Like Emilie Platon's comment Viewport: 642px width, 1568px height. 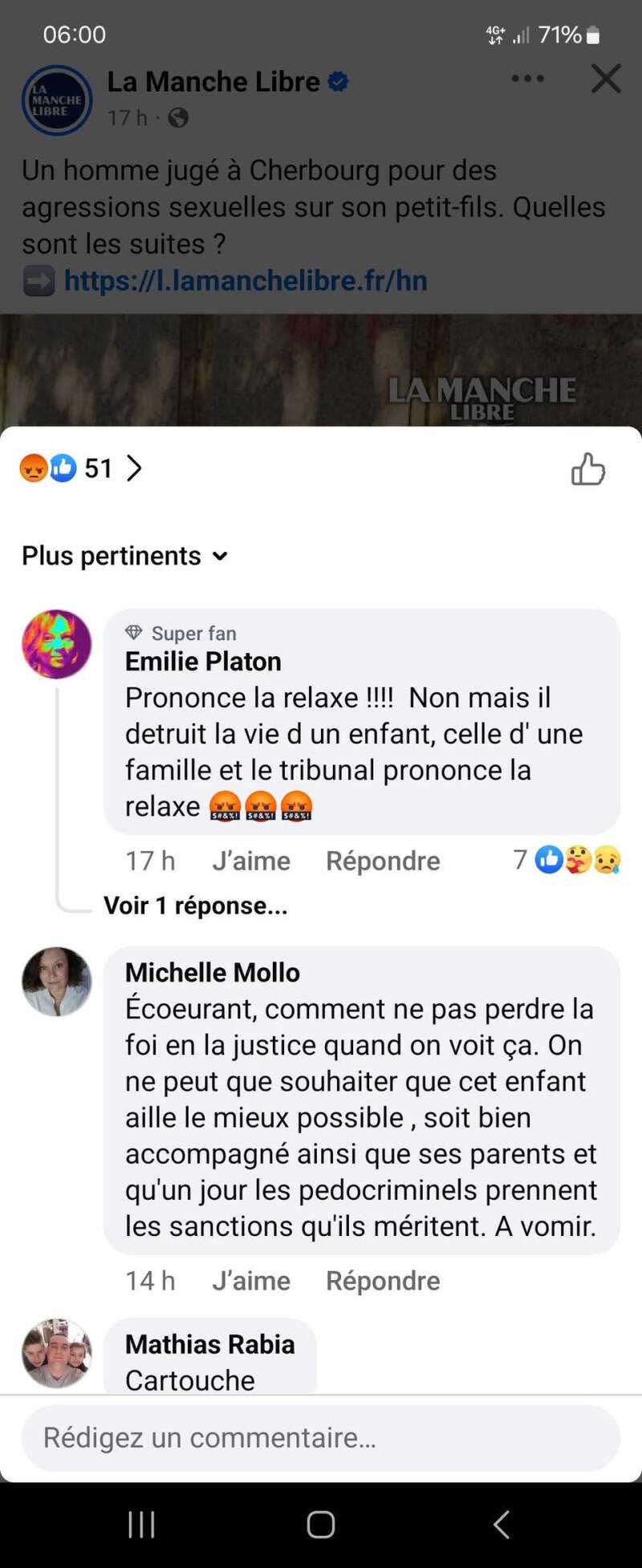coord(250,861)
